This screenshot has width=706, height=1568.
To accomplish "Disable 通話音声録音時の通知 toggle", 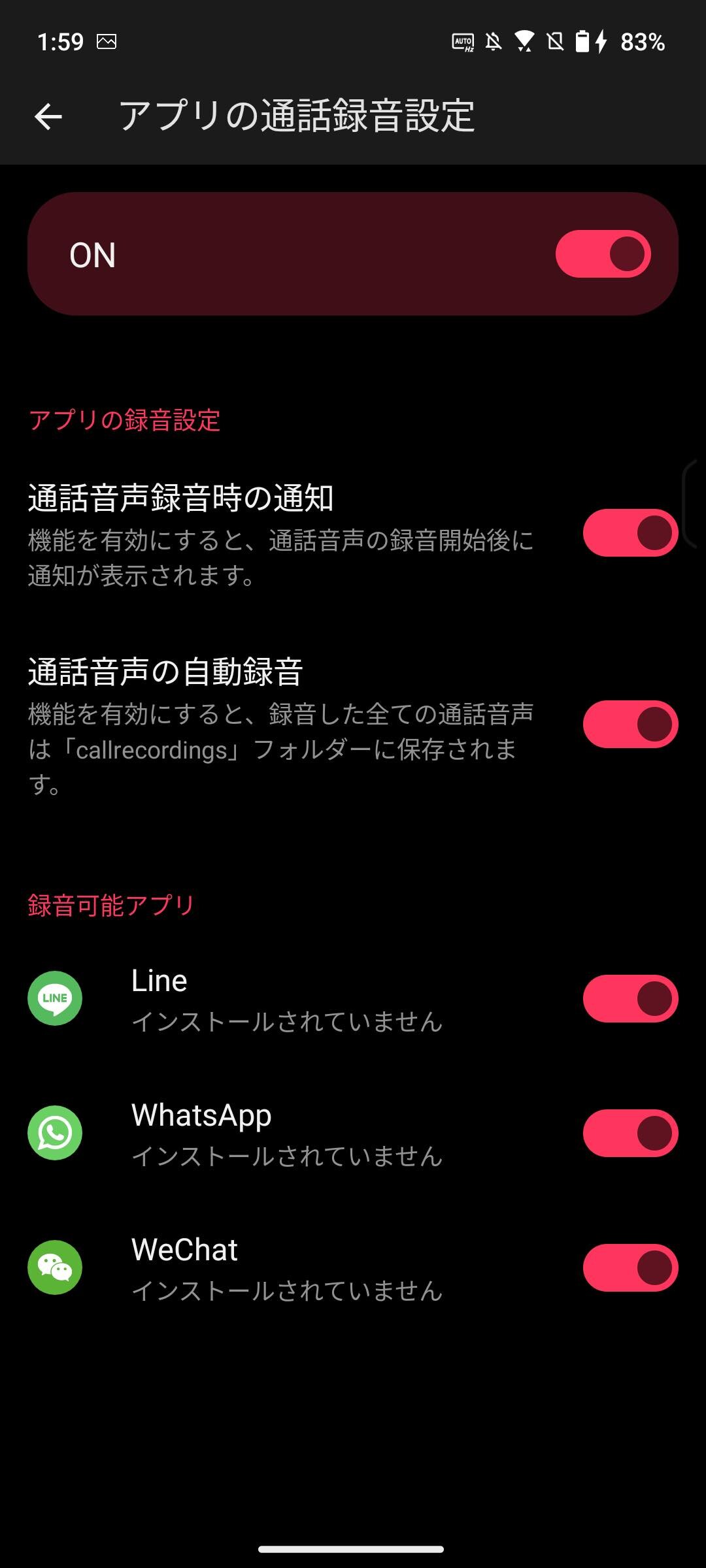I will [x=630, y=533].
